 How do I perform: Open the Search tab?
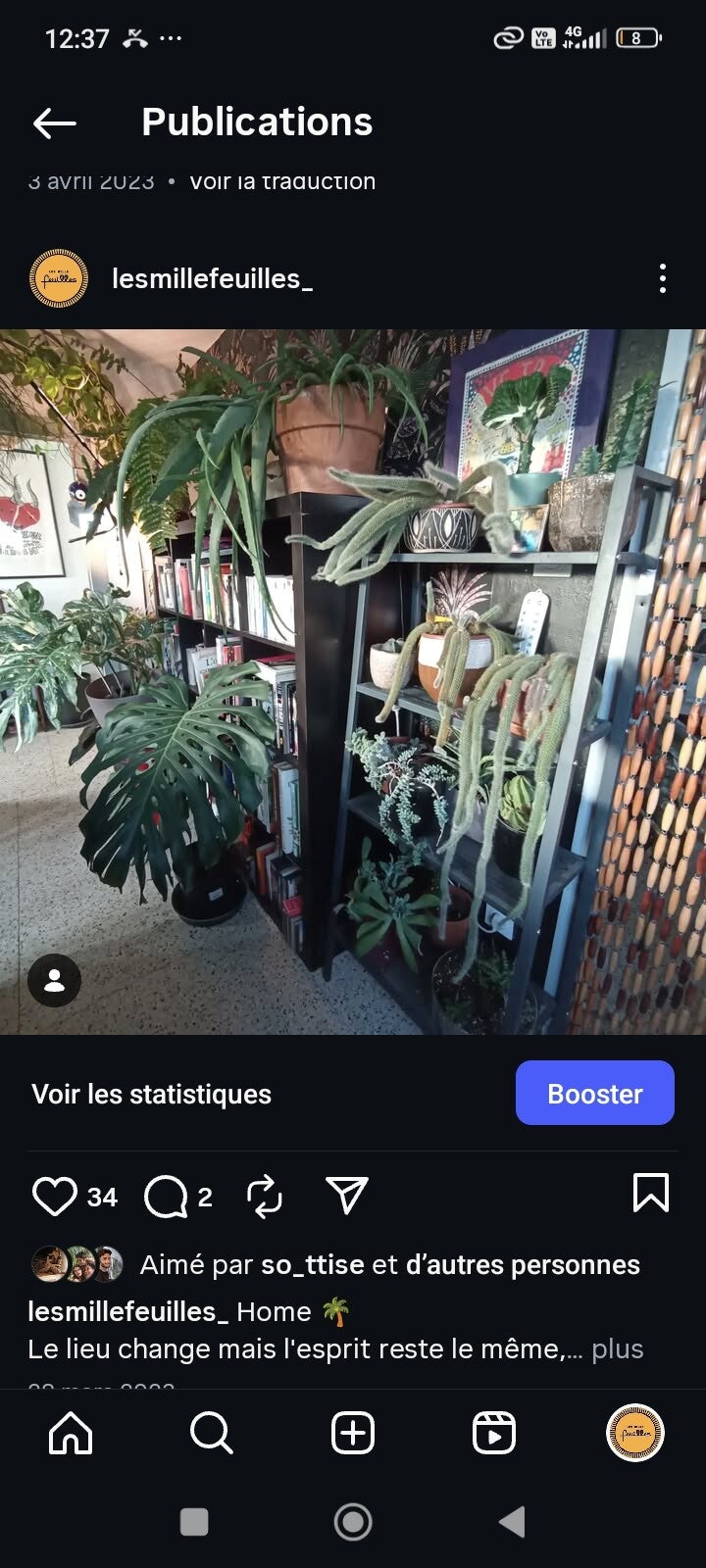211,1433
